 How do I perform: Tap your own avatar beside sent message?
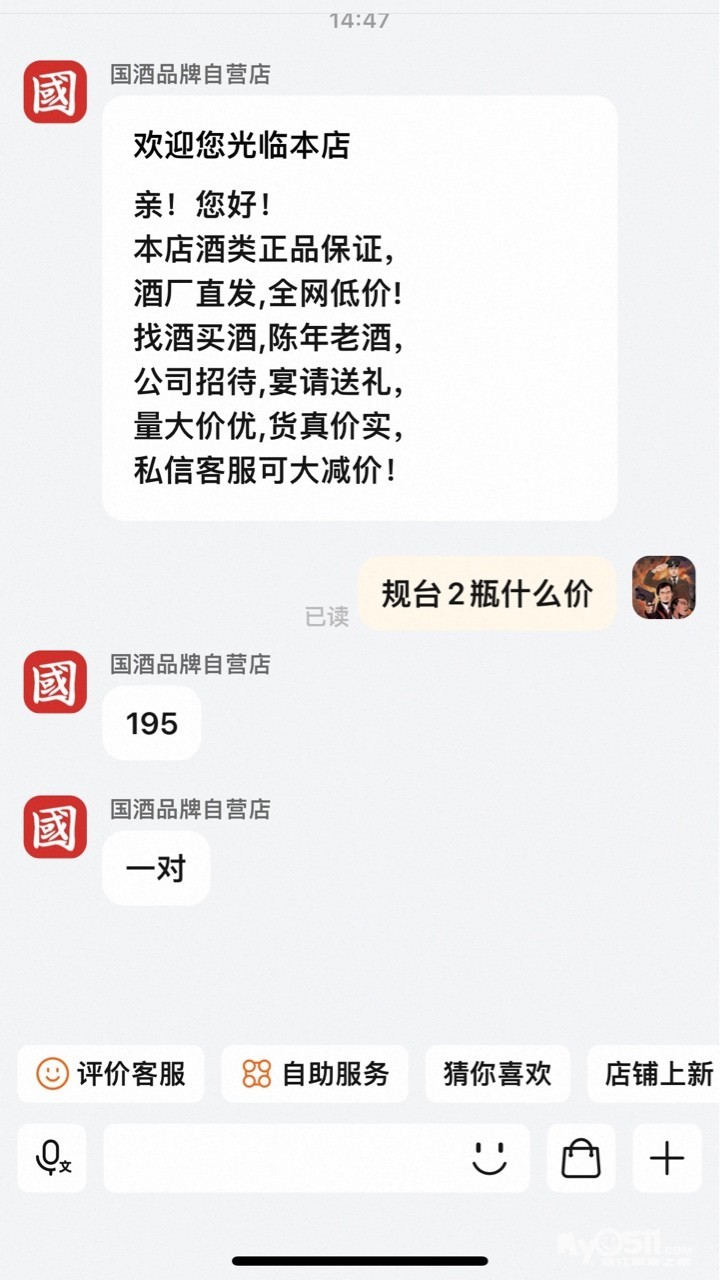[x=664, y=587]
